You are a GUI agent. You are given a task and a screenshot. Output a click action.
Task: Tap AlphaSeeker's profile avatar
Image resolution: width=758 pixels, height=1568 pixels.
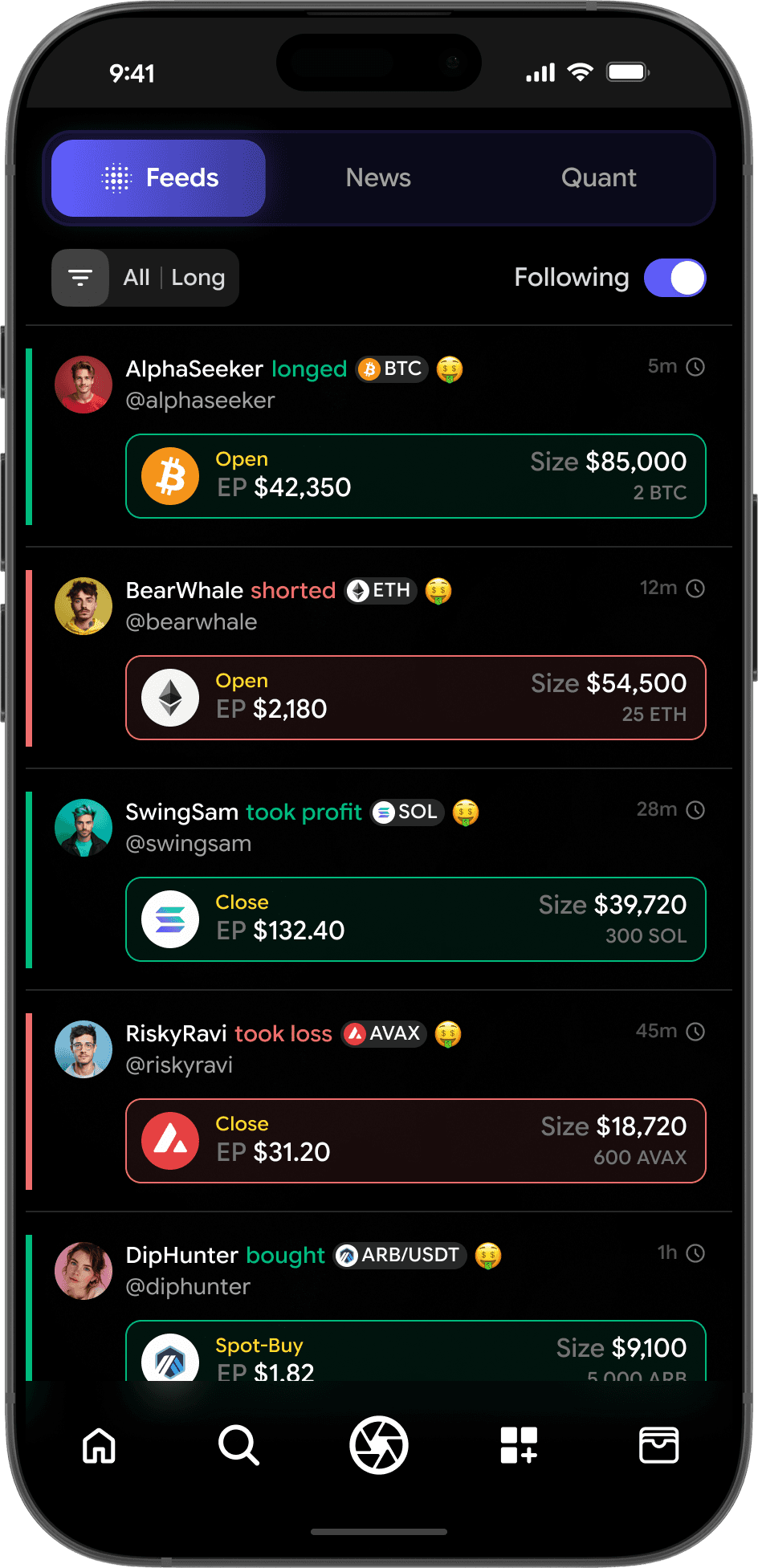click(84, 385)
